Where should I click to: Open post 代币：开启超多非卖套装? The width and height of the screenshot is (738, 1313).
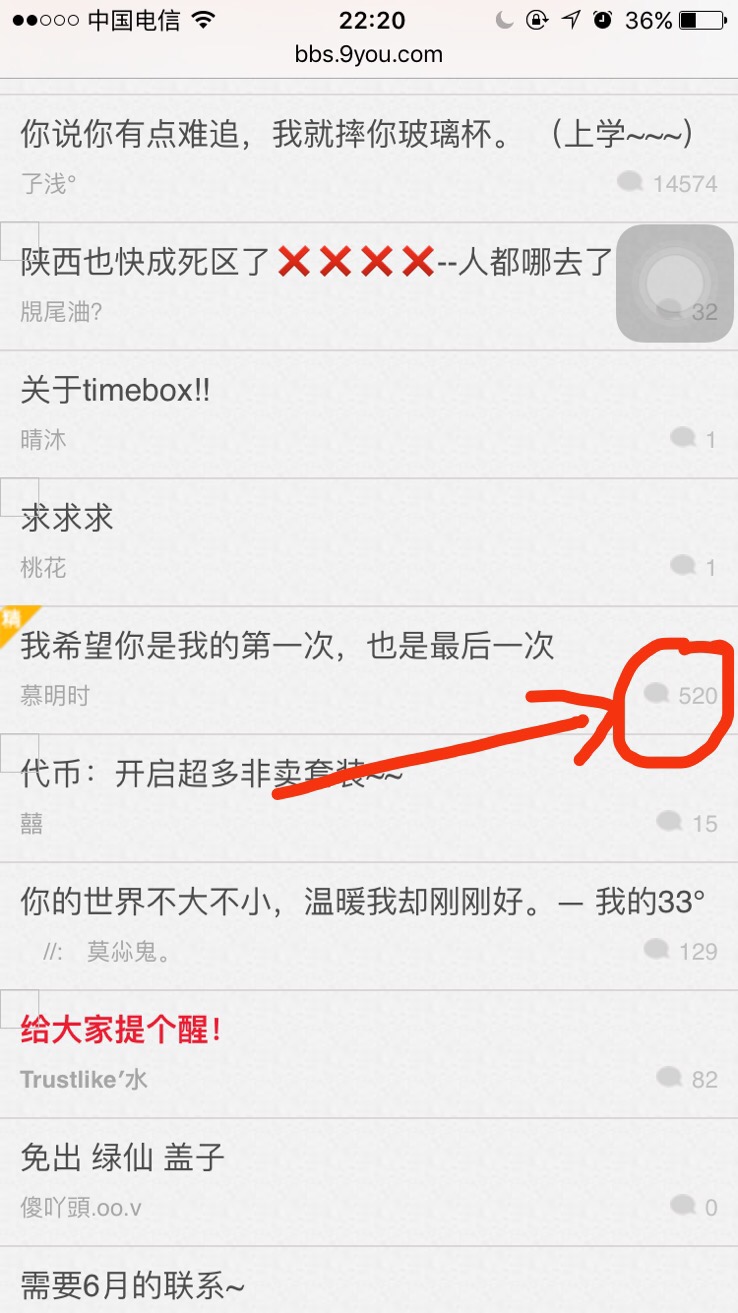(x=211, y=774)
